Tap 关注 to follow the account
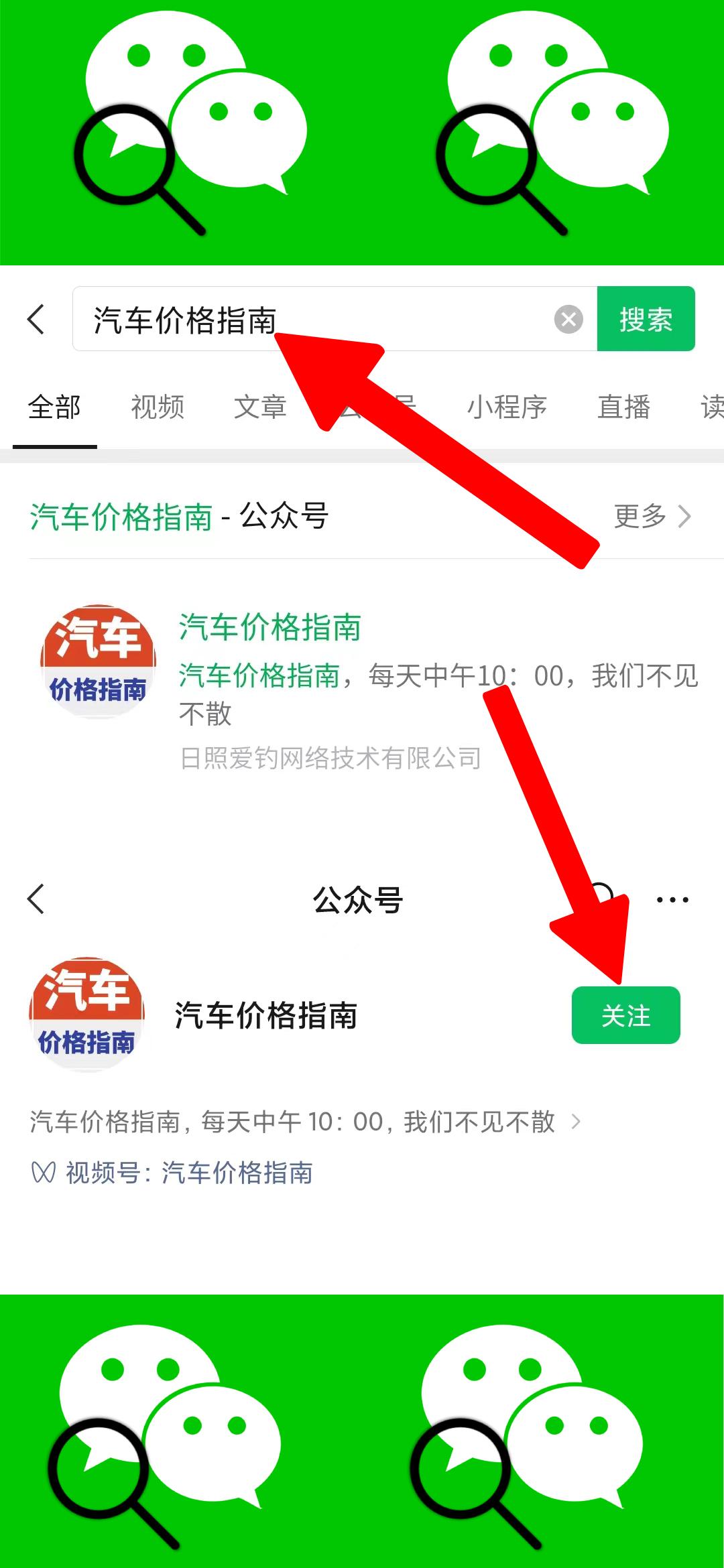This screenshot has height=1568, width=724. pyautogui.click(x=626, y=1016)
